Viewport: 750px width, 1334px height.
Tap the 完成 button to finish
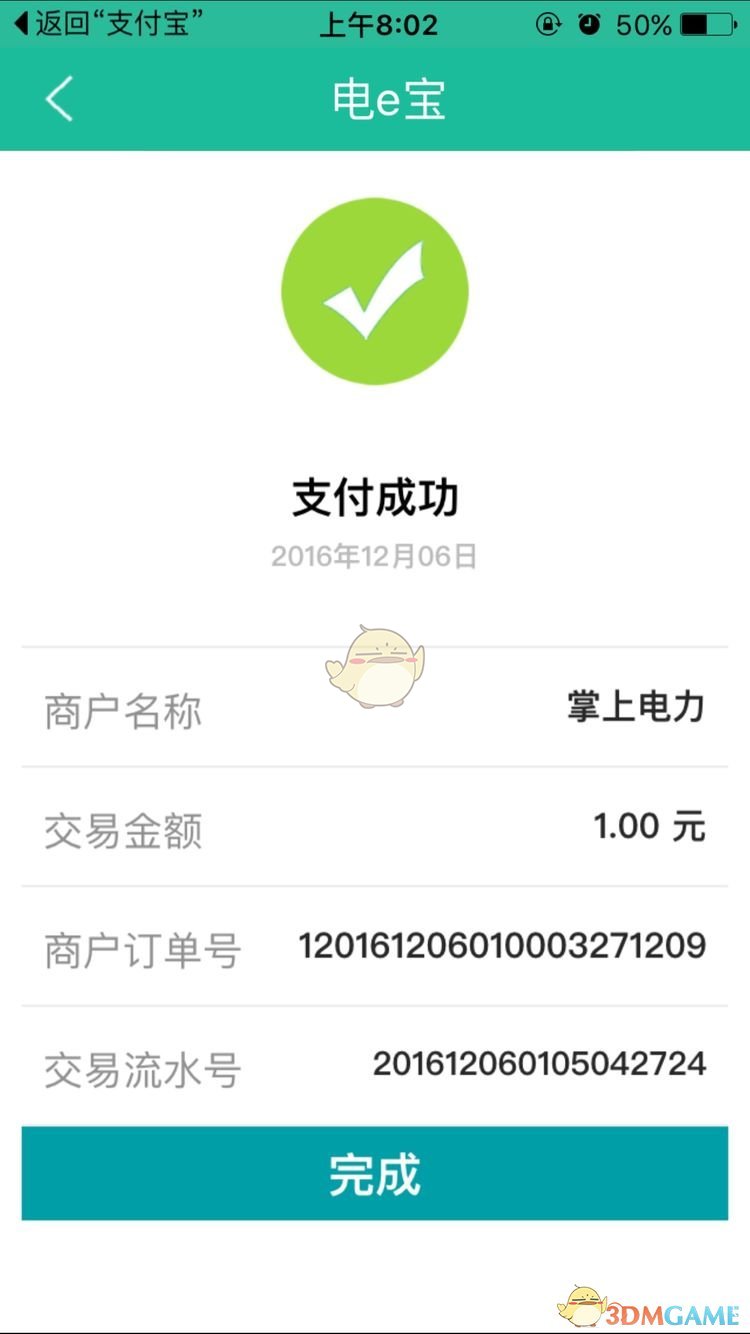point(375,1174)
